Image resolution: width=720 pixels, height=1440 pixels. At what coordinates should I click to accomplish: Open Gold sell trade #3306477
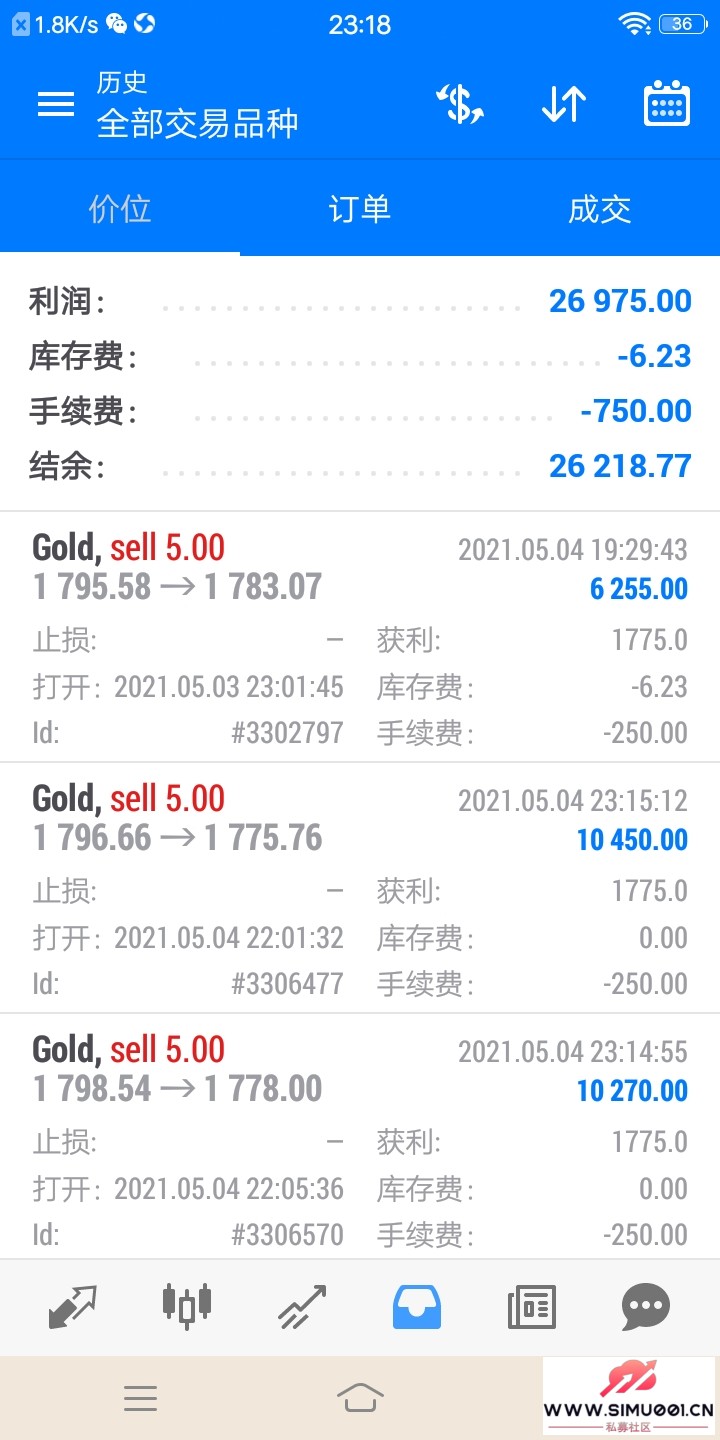360,889
